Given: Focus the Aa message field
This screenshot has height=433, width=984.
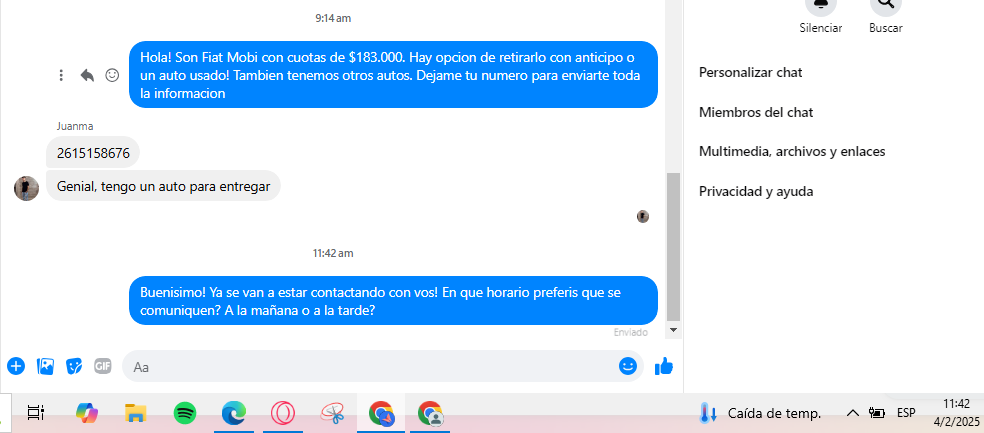Looking at the screenshot, I should click(x=370, y=366).
